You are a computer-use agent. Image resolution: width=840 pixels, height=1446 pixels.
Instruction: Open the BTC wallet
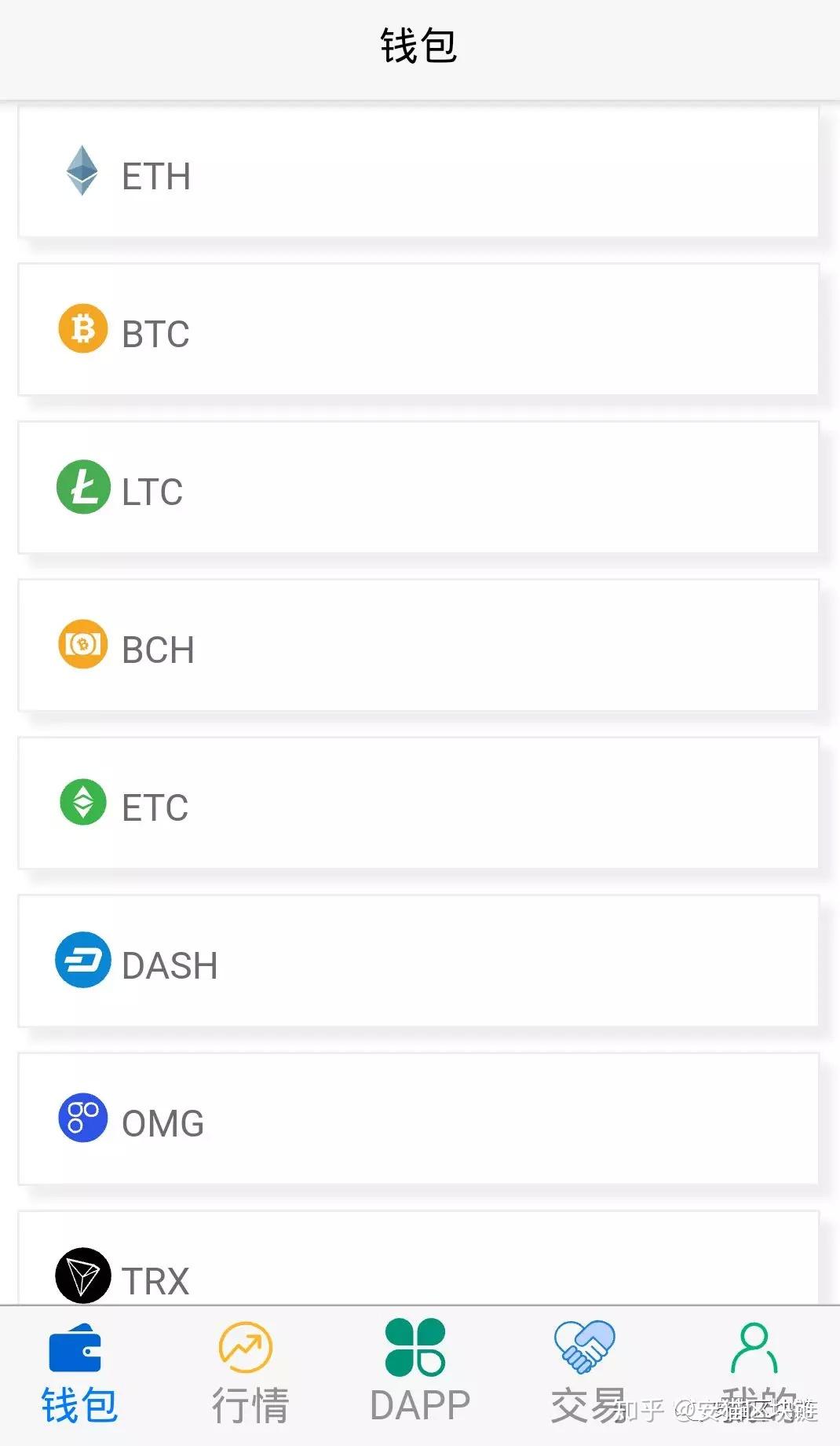click(418, 331)
